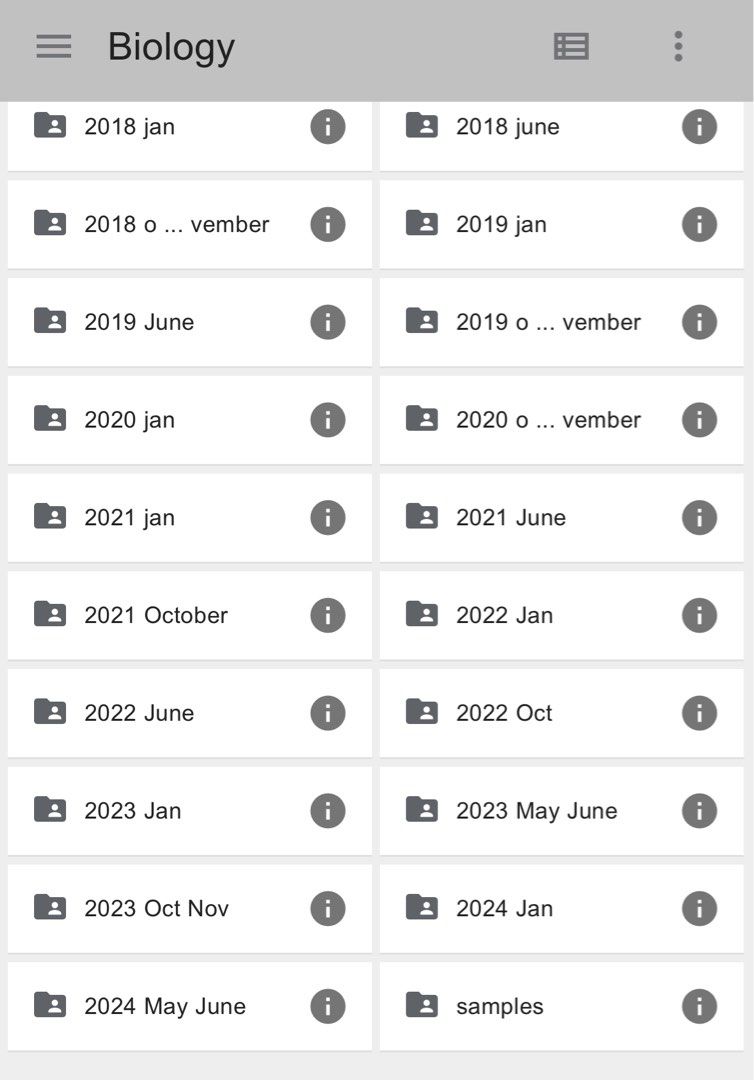Image resolution: width=754 pixels, height=1080 pixels.
Task: Open the 2024 May June folder
Action: (x=165, y=1006)
